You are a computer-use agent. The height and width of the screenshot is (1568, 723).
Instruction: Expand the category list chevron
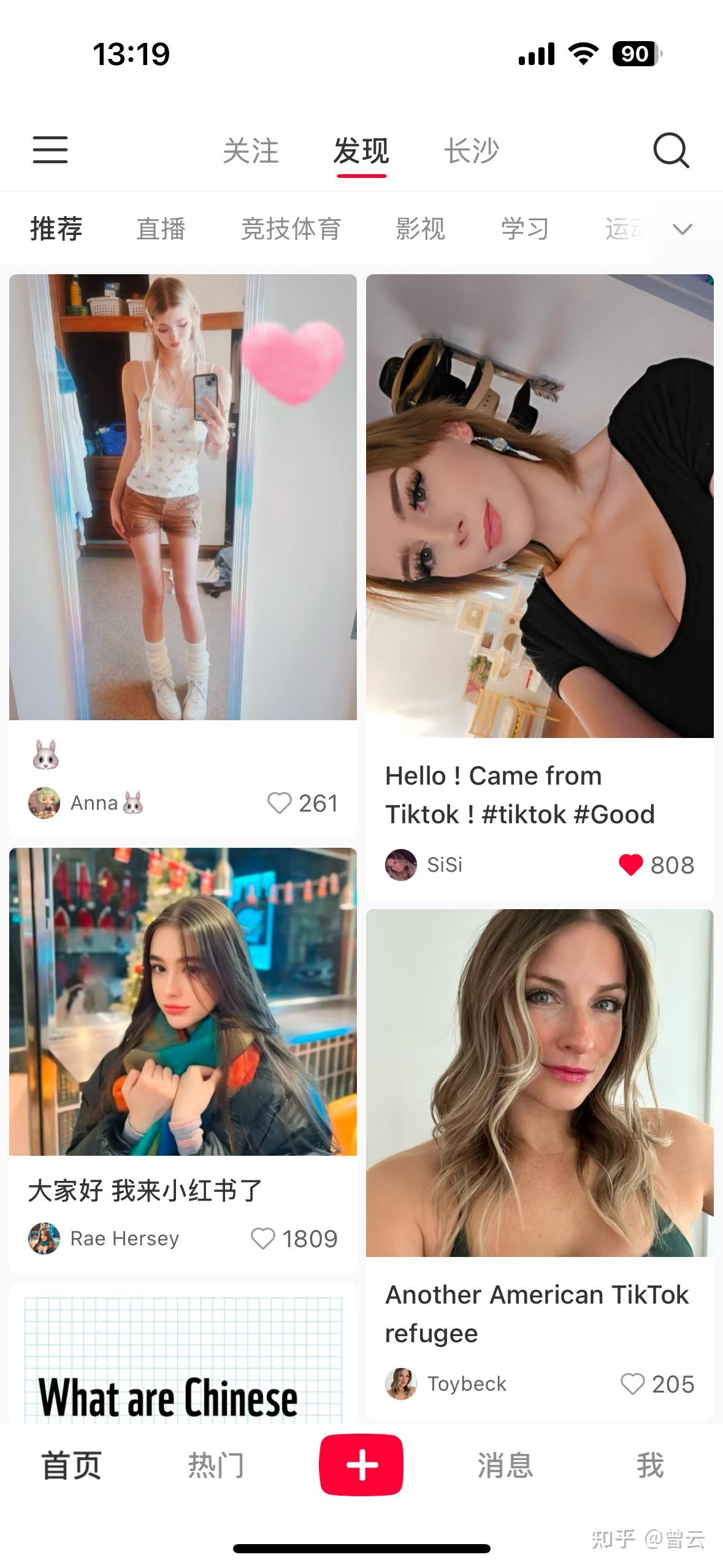click(x=682, y=229)
